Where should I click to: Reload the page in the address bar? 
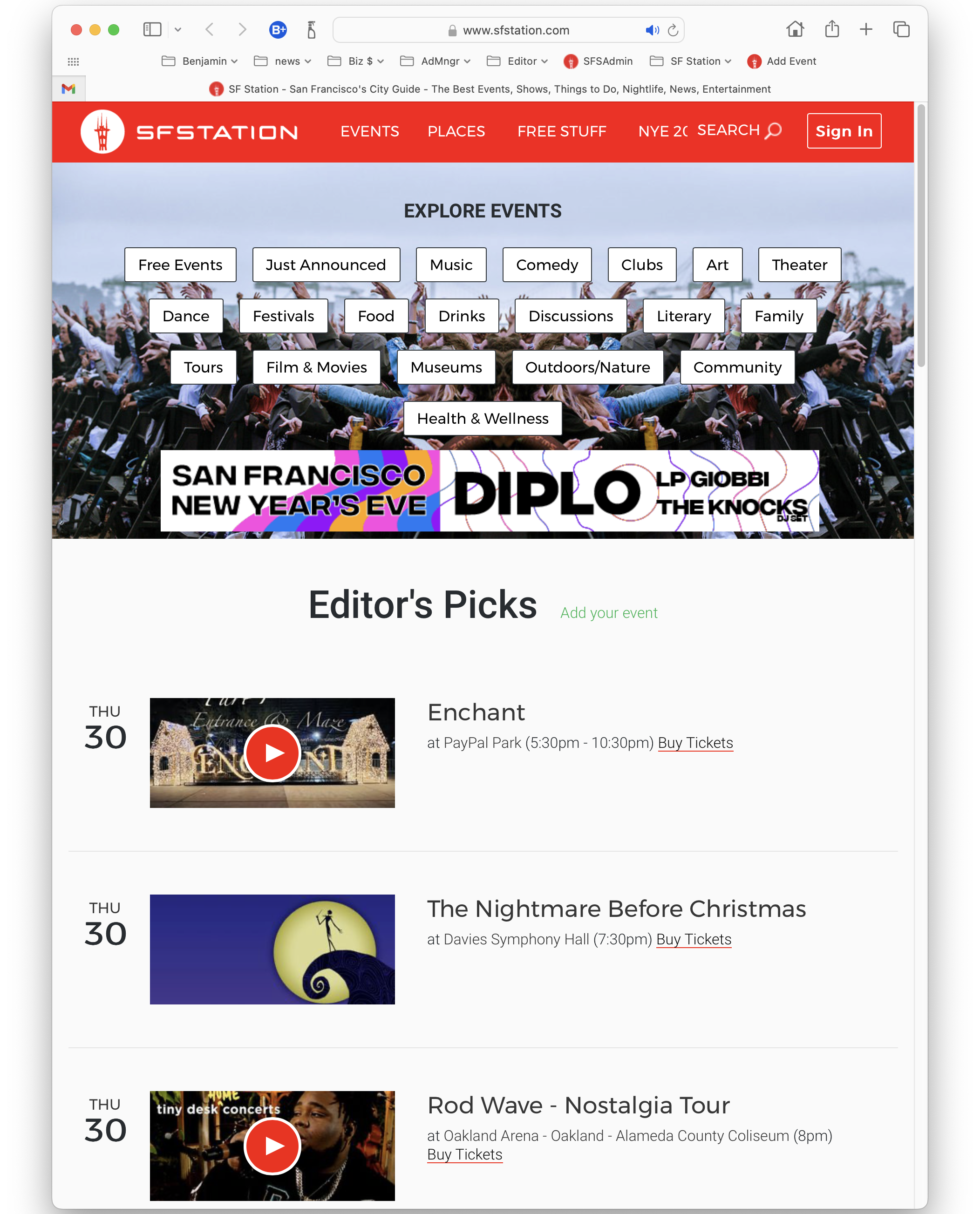[672, 30]
